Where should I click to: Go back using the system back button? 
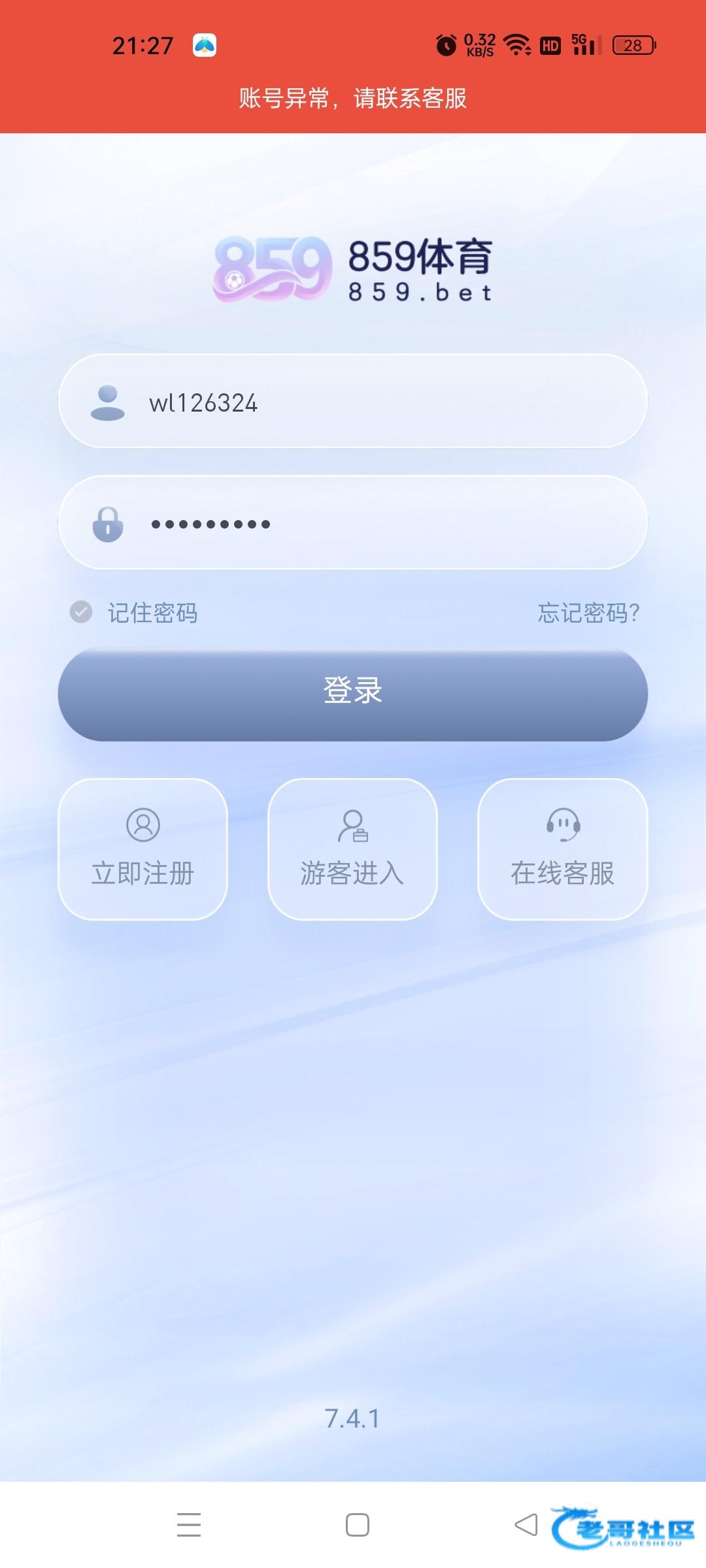coord(526,1525)
